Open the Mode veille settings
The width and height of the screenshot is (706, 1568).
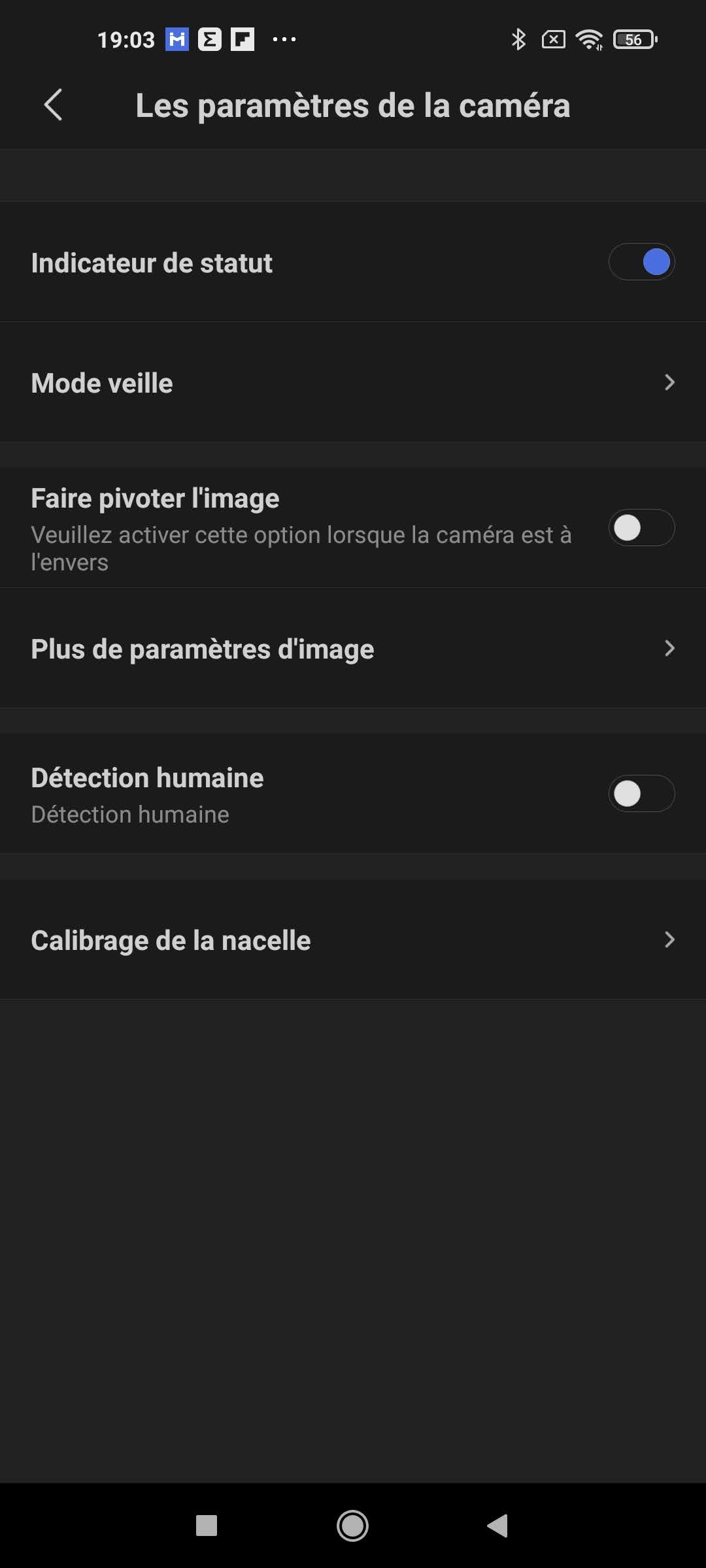353,383
